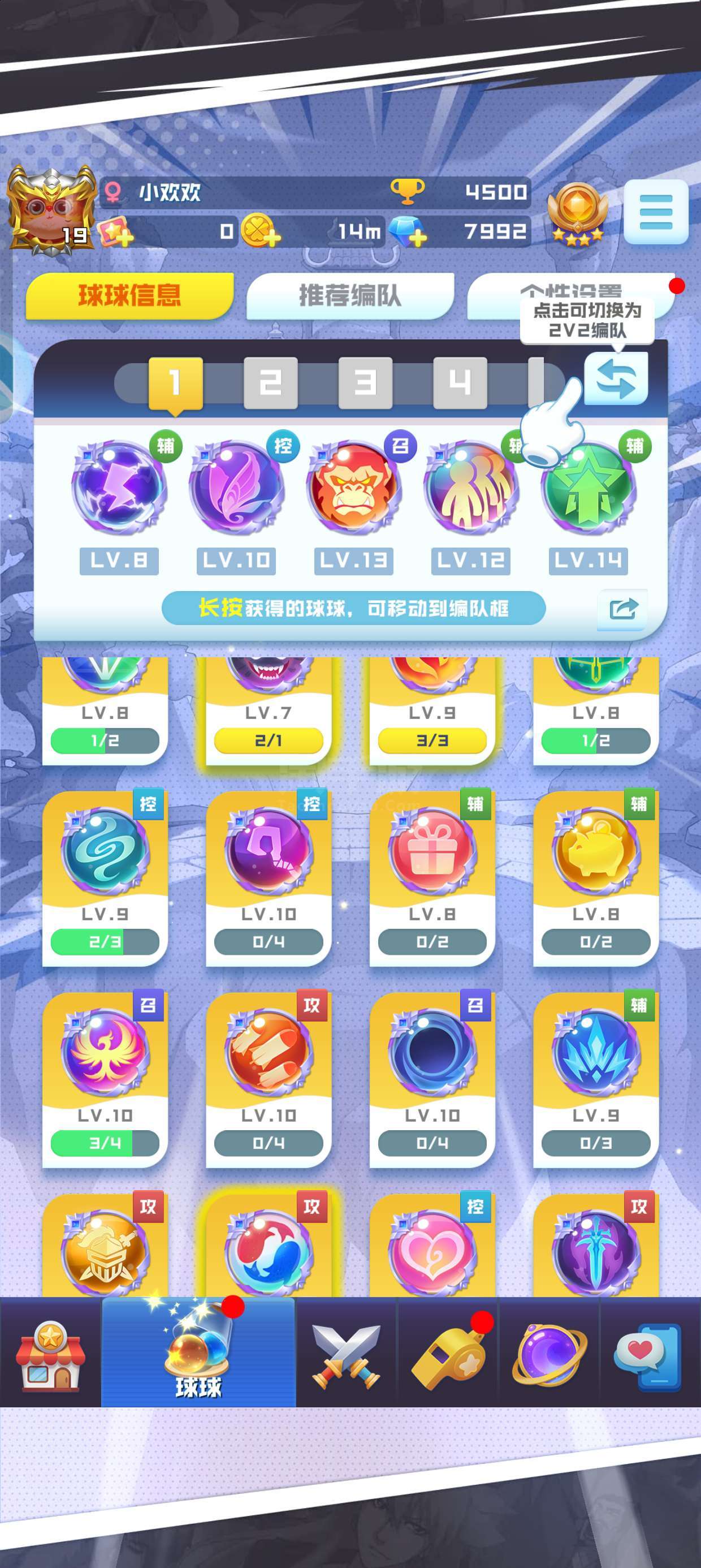Open the ice crystal ball card LV.9
Screen dimensions: 701x1568
[x=596, y=1080]
